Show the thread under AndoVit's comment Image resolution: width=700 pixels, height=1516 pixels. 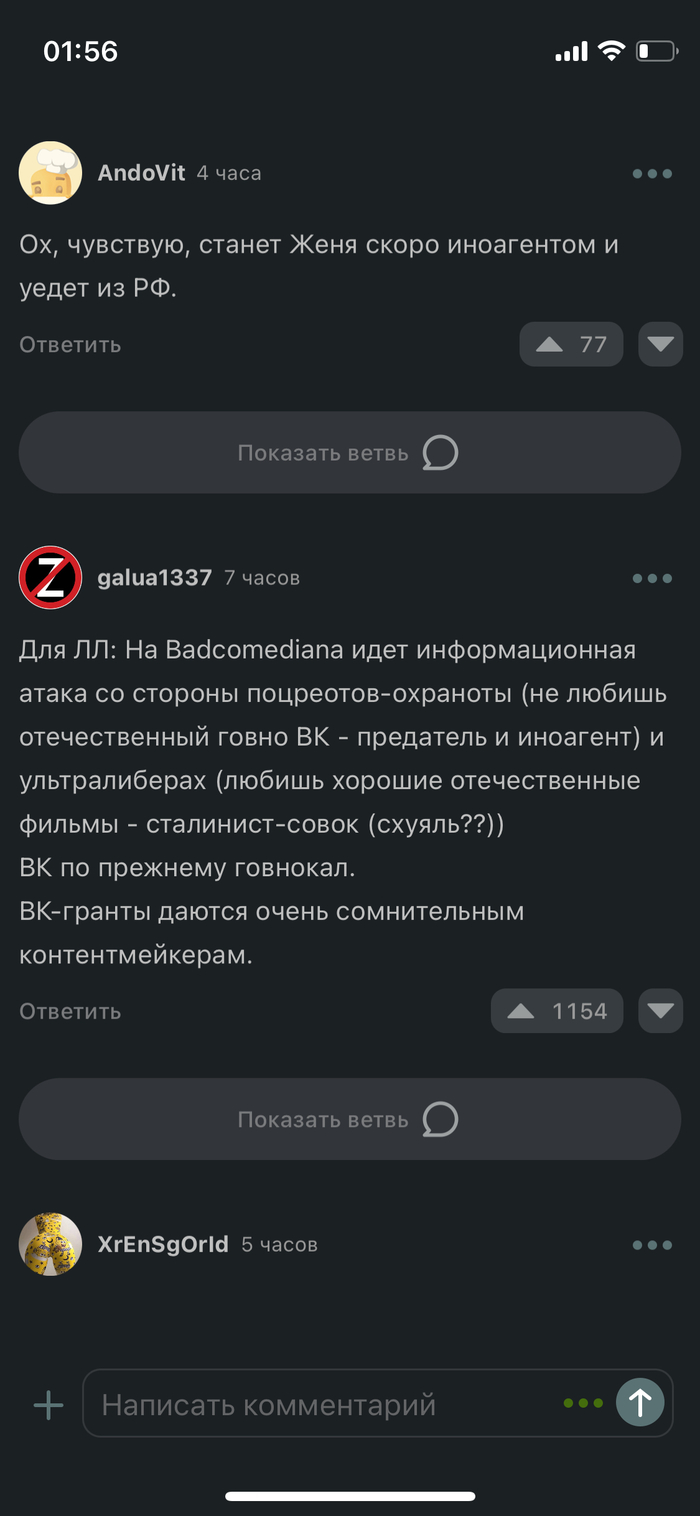[x=349, y=453]
